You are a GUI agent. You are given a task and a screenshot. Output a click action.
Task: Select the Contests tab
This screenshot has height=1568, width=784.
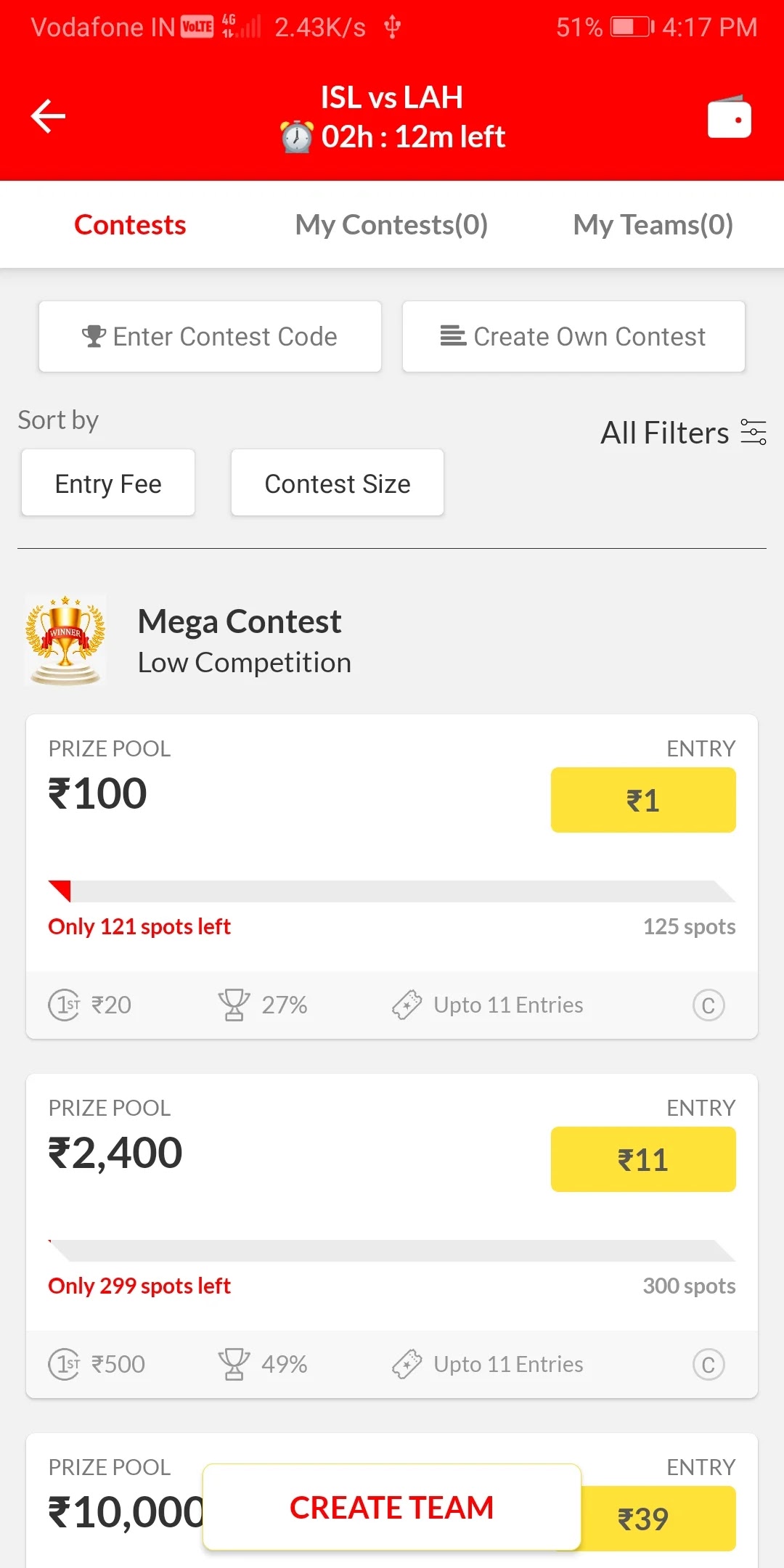click(x=130, y=225)
